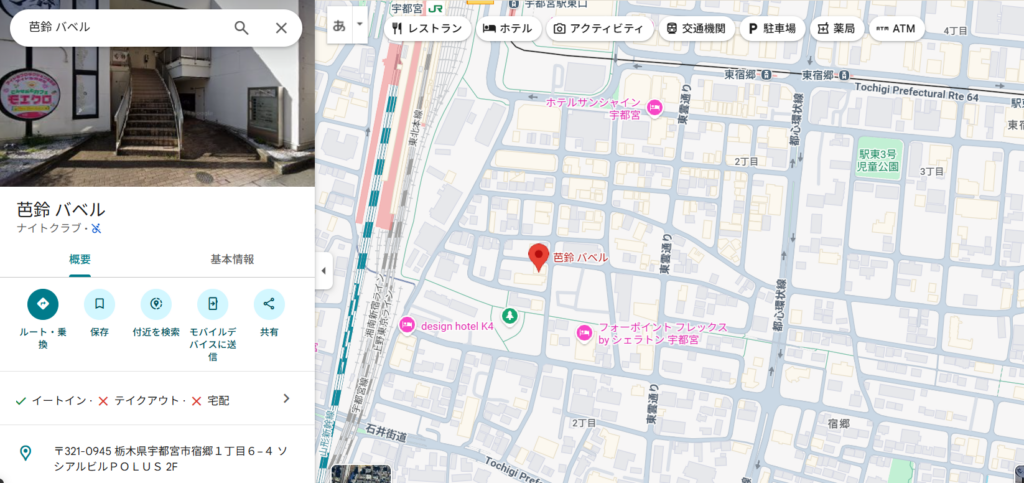
Task: Filter the map by ATM
Action: tap(896, 28)
